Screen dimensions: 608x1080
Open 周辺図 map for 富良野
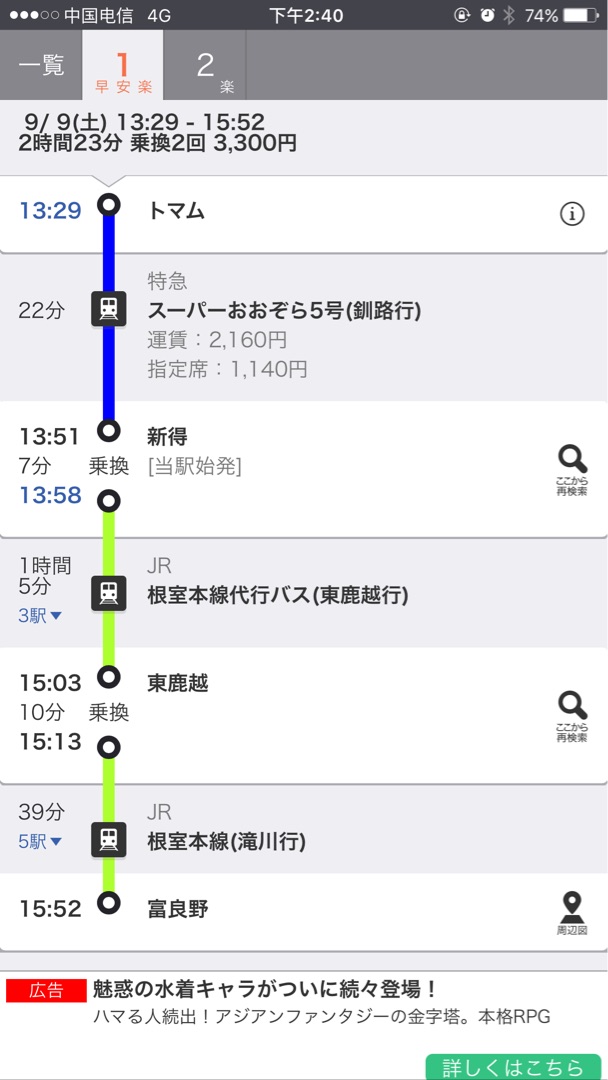pyautogui.click(x=572, y=914)
